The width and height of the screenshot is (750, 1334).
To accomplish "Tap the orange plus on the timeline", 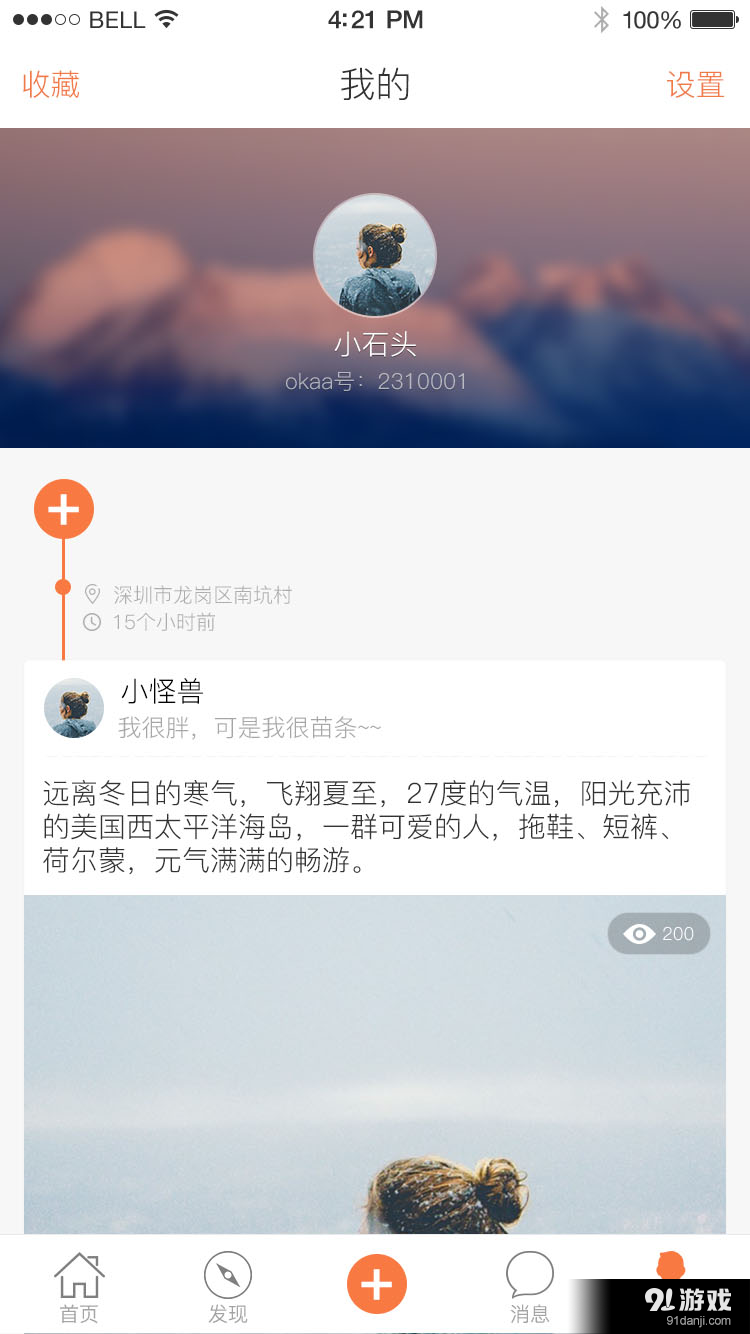I will click(64, 509).
